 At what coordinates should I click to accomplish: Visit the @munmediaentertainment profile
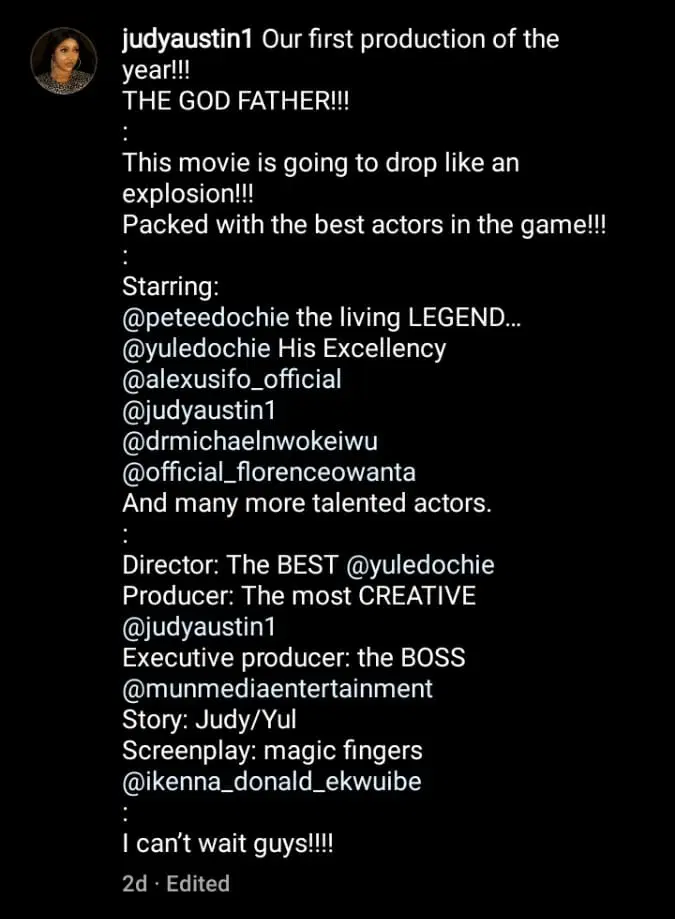point(277,689)
